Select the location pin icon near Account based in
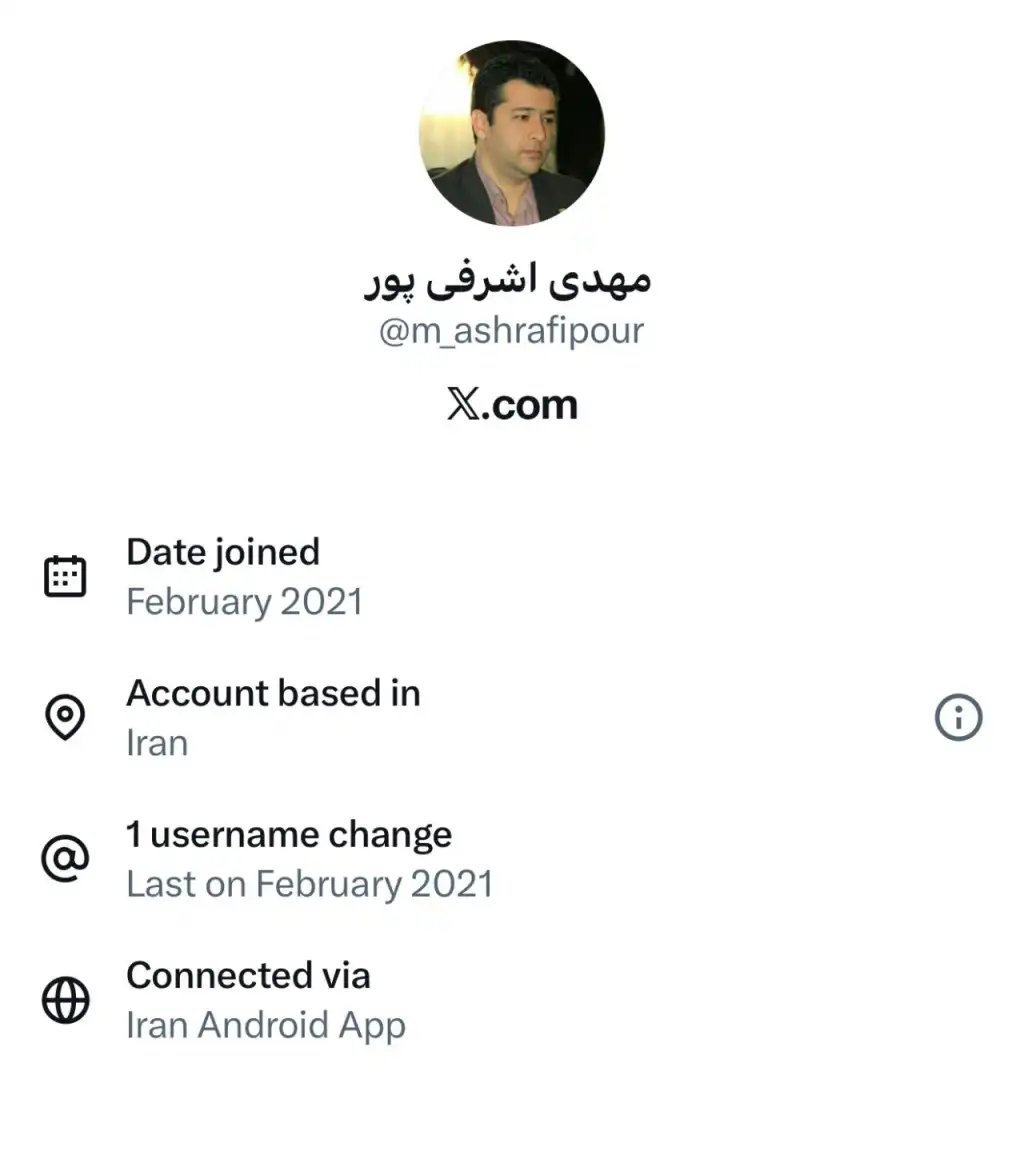The image size is (1024, 1171). 65,716
